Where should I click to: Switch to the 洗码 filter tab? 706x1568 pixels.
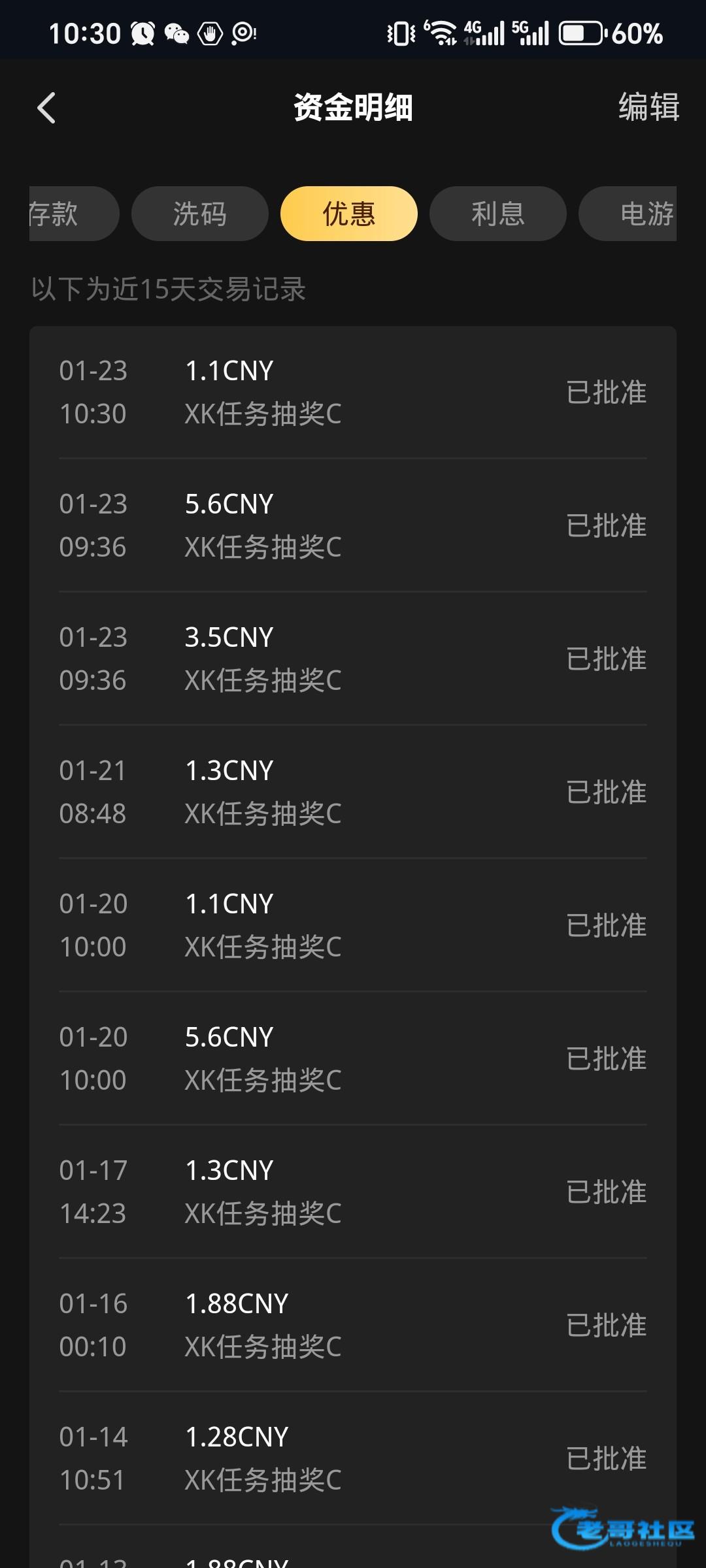pos(200,214)
